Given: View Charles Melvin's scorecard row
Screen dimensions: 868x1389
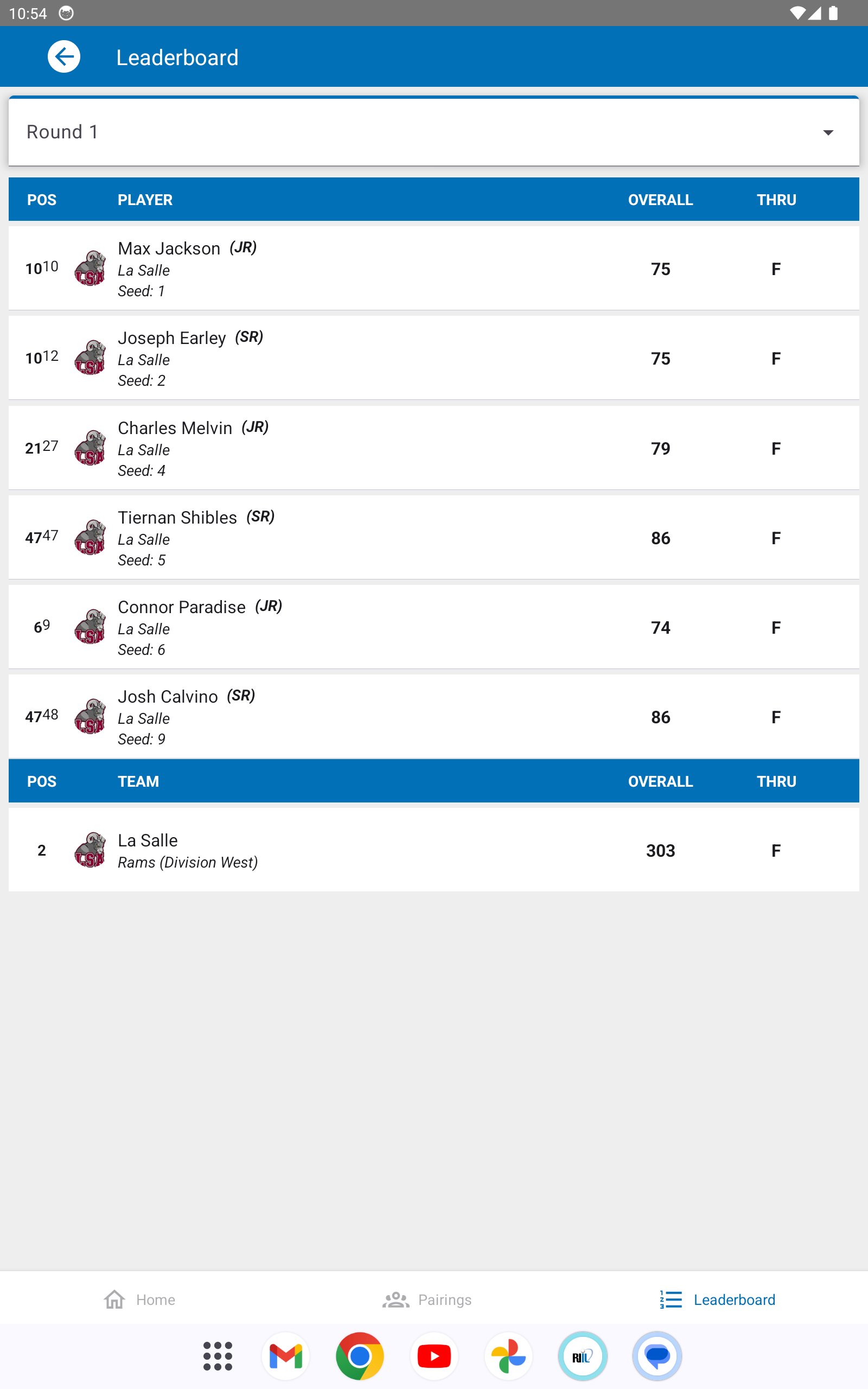Looking at the screenshot, I should point(434,448).
